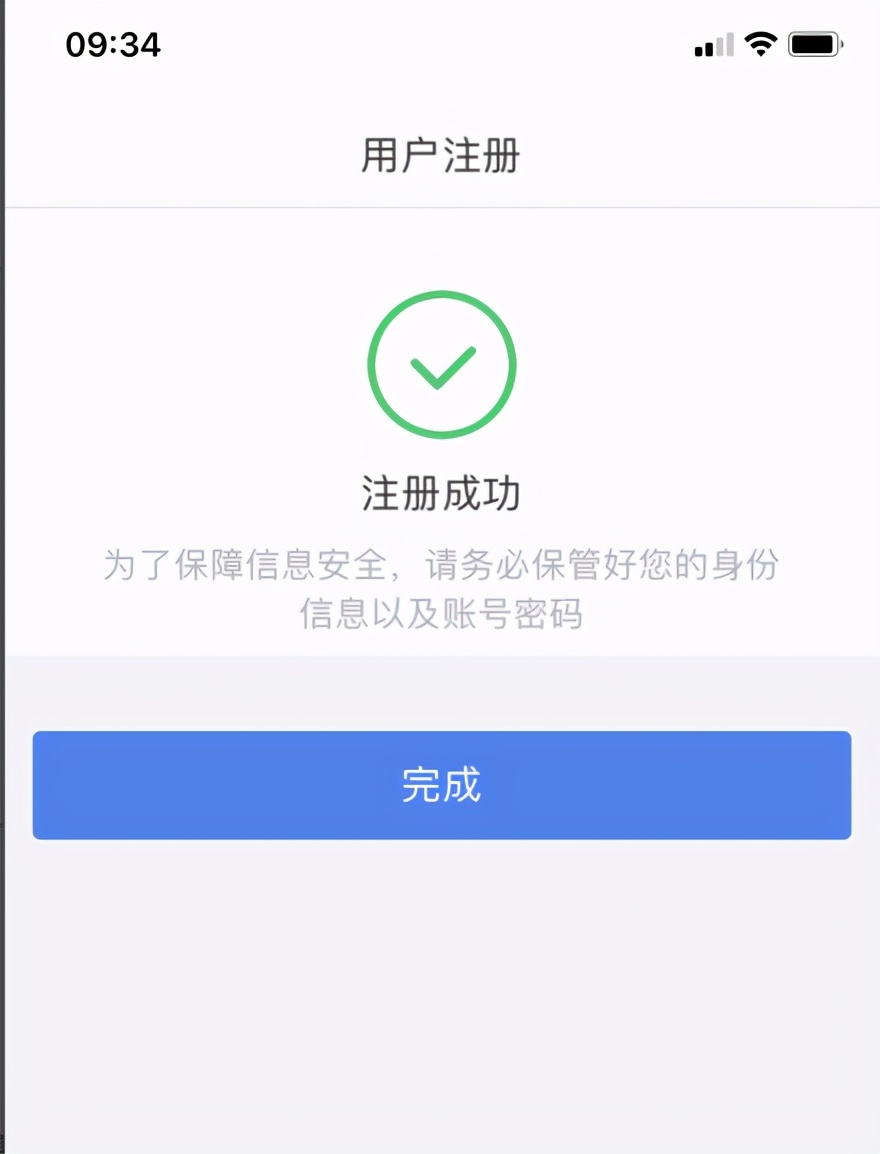Screen dimensions: 880x1154
Task: Tap the 09:34 clock in status bar
Action: [113, 44]
